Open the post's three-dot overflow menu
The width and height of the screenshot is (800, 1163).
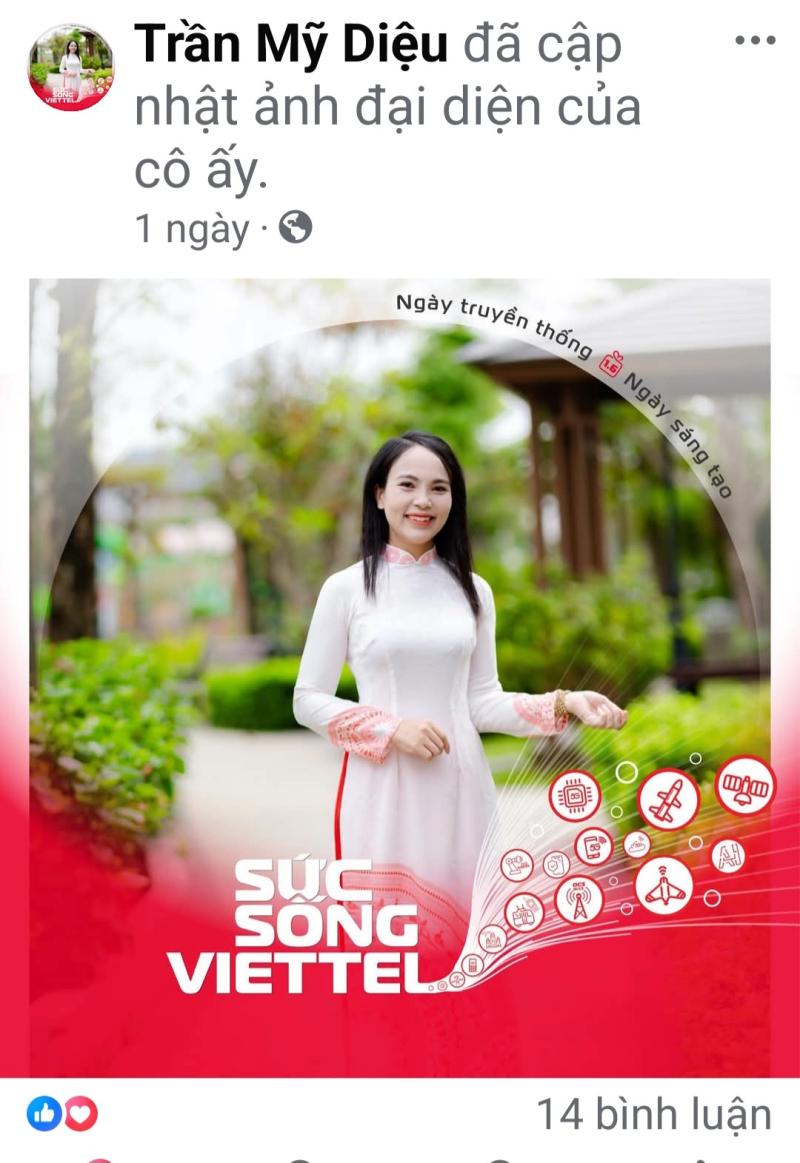[x=755, y=41]
